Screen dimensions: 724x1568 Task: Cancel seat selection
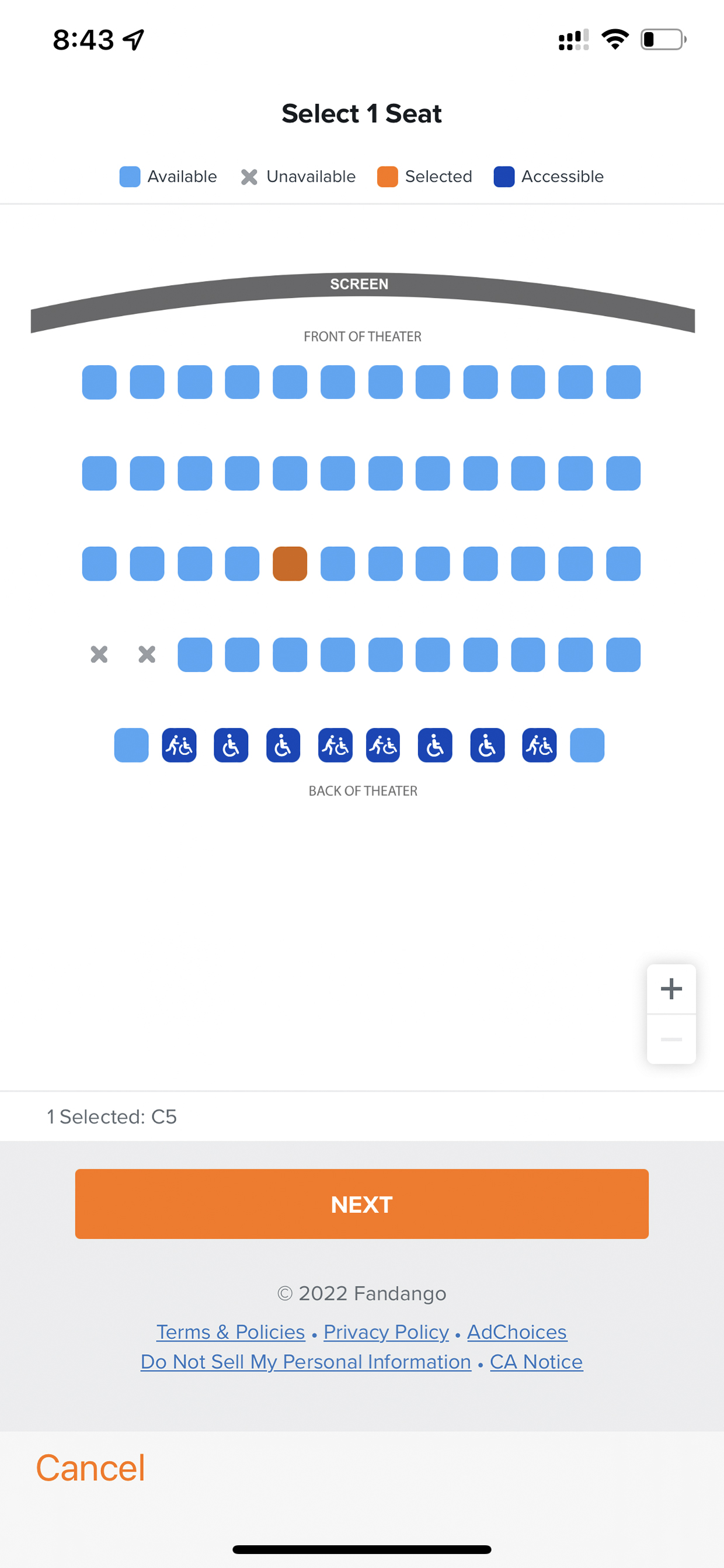click(x=90, y=1468)
